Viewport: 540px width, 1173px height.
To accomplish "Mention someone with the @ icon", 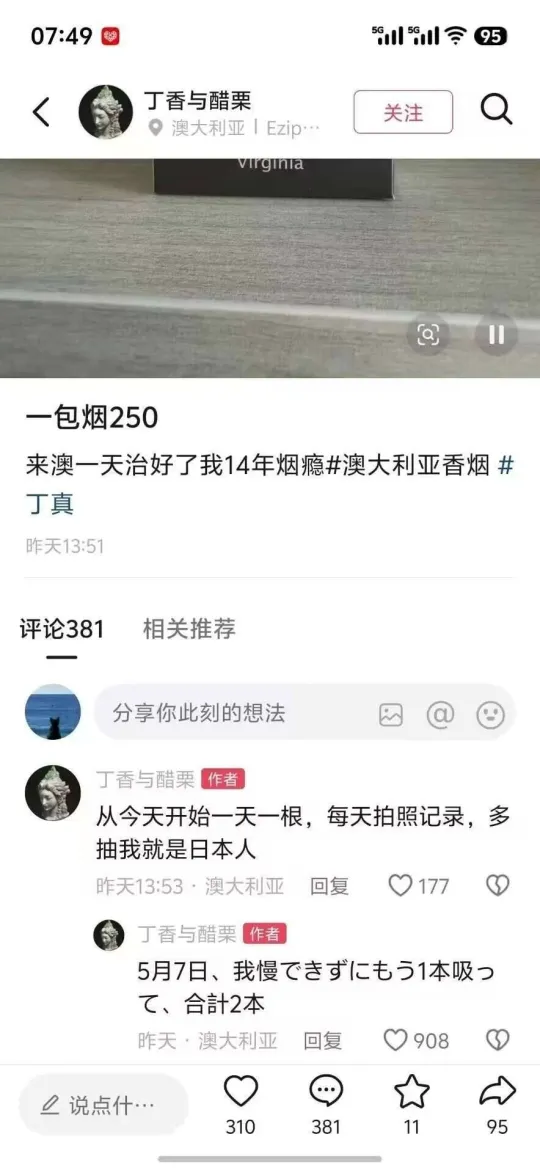I will click(441, 715).
